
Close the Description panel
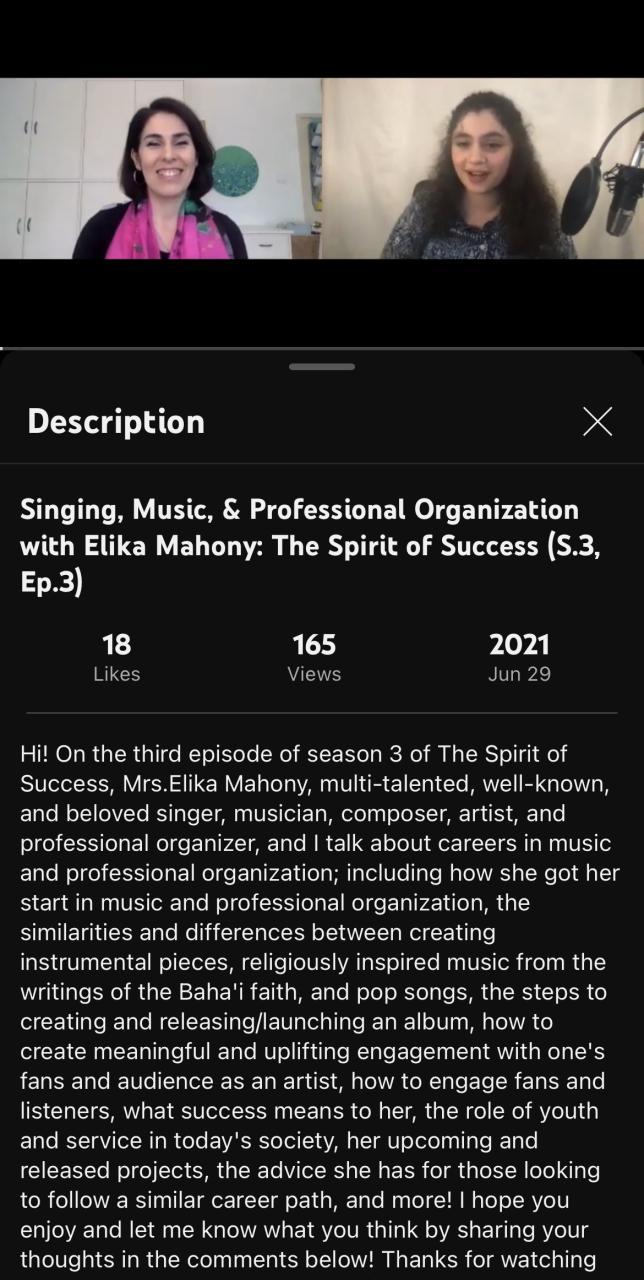[597, 422]
